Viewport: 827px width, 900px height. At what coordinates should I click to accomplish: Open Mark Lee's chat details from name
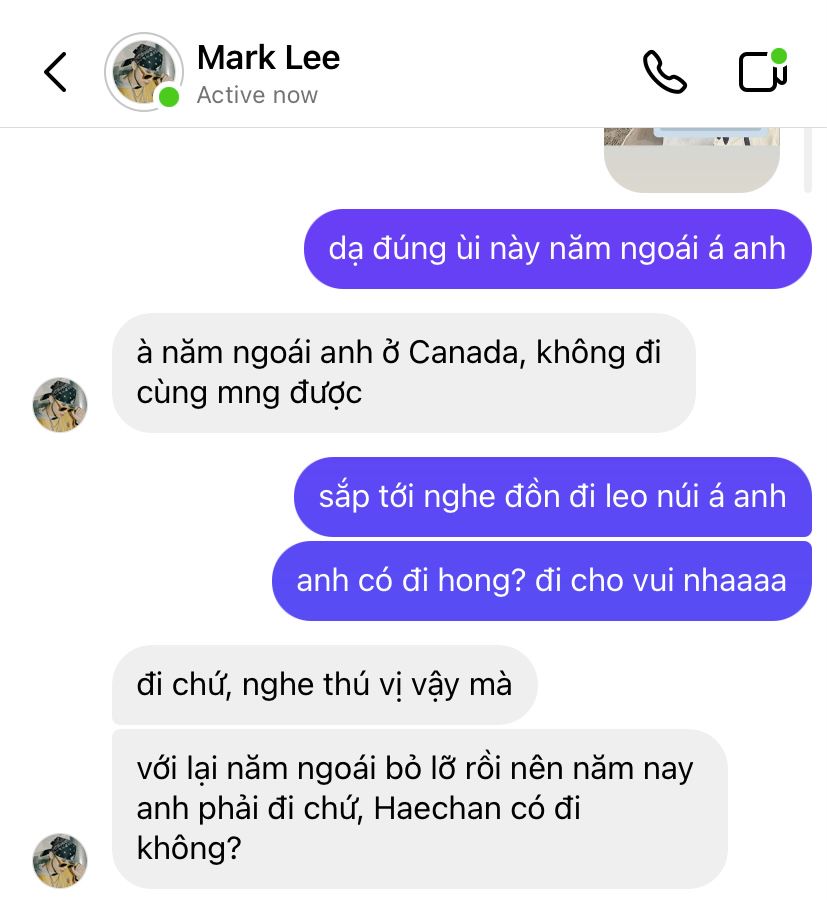pos(268,58)
